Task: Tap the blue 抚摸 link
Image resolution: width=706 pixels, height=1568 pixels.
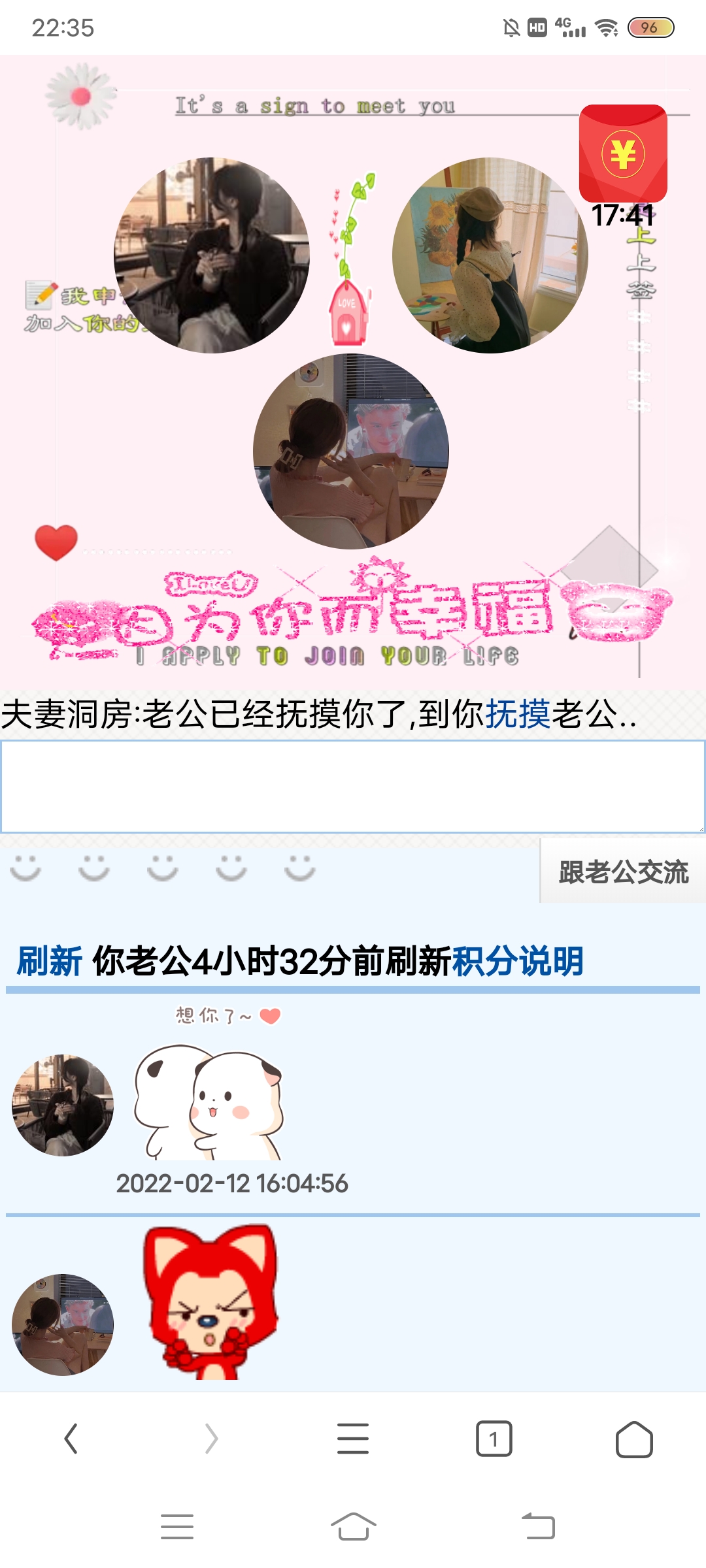Action: (x=517, y=713)
